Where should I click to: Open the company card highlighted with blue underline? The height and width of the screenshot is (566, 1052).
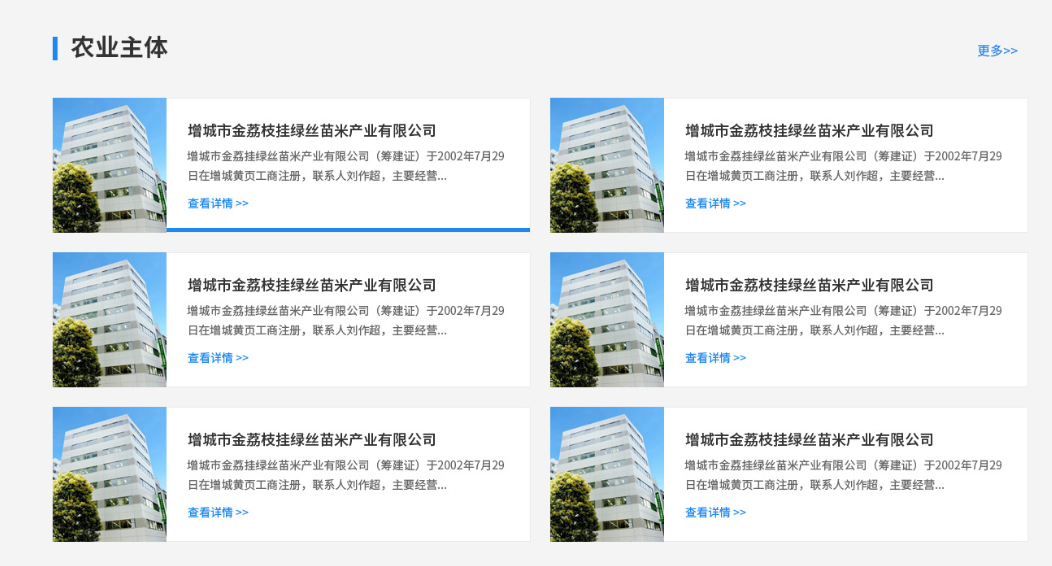coord(312,131)
